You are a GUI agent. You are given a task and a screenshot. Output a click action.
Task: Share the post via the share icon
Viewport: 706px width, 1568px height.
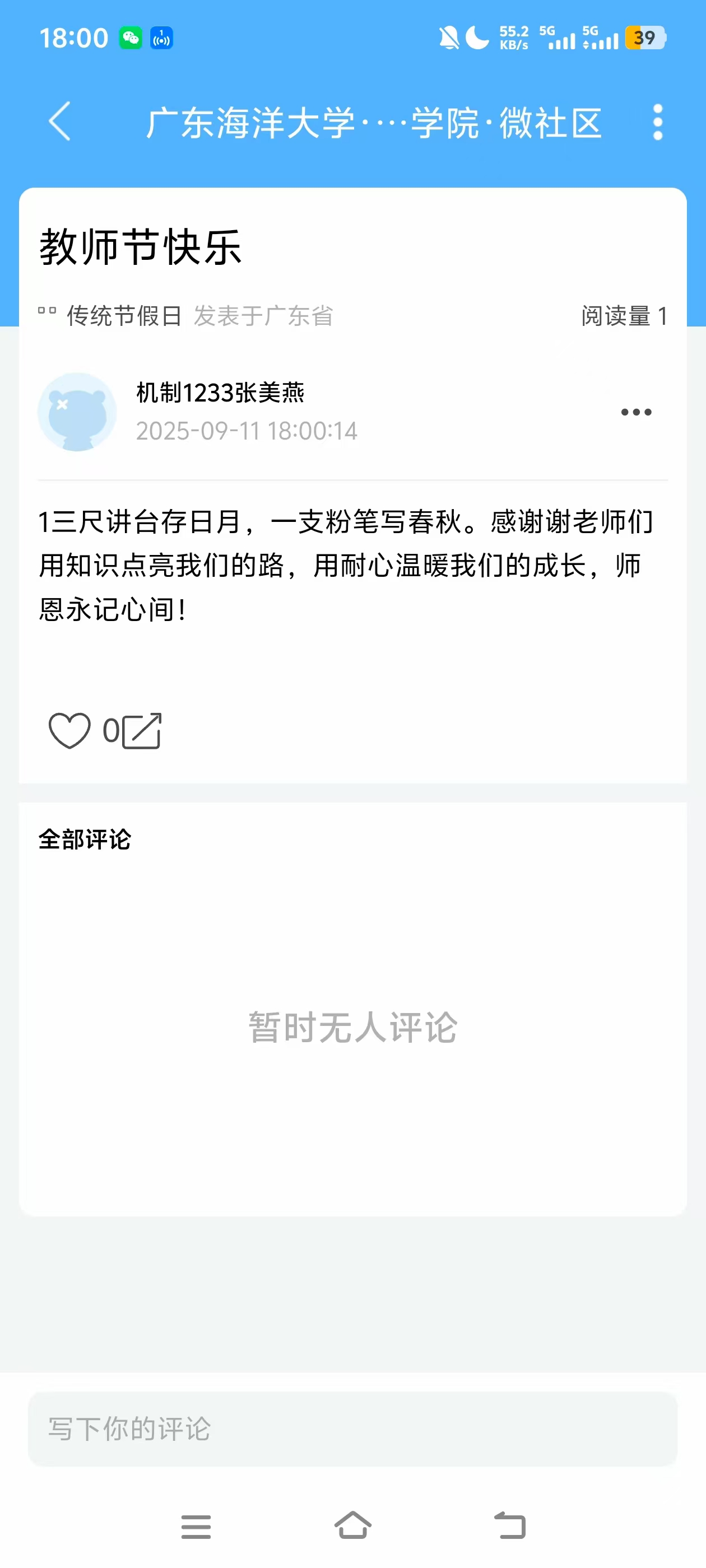142,730
